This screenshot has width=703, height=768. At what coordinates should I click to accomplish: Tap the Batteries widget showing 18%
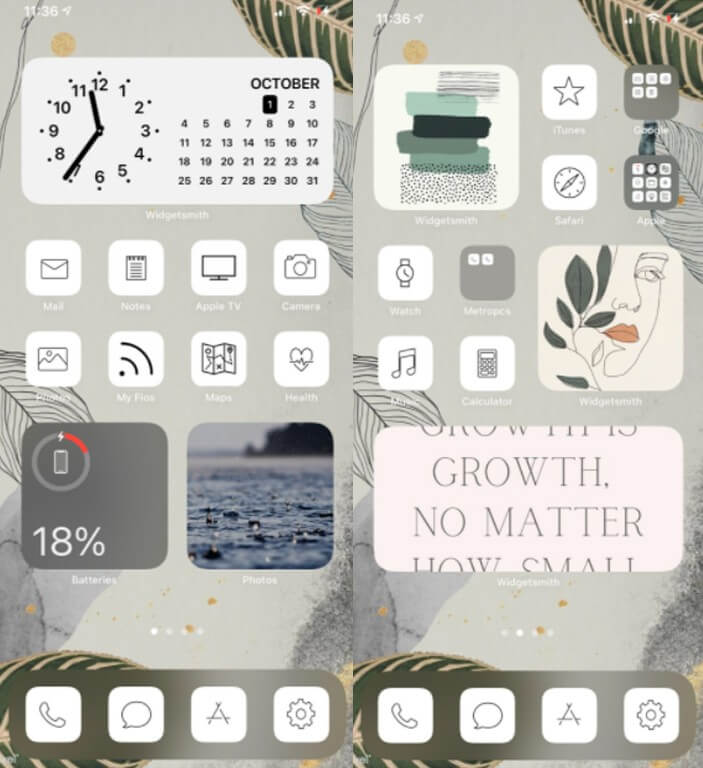pos(94,495)
